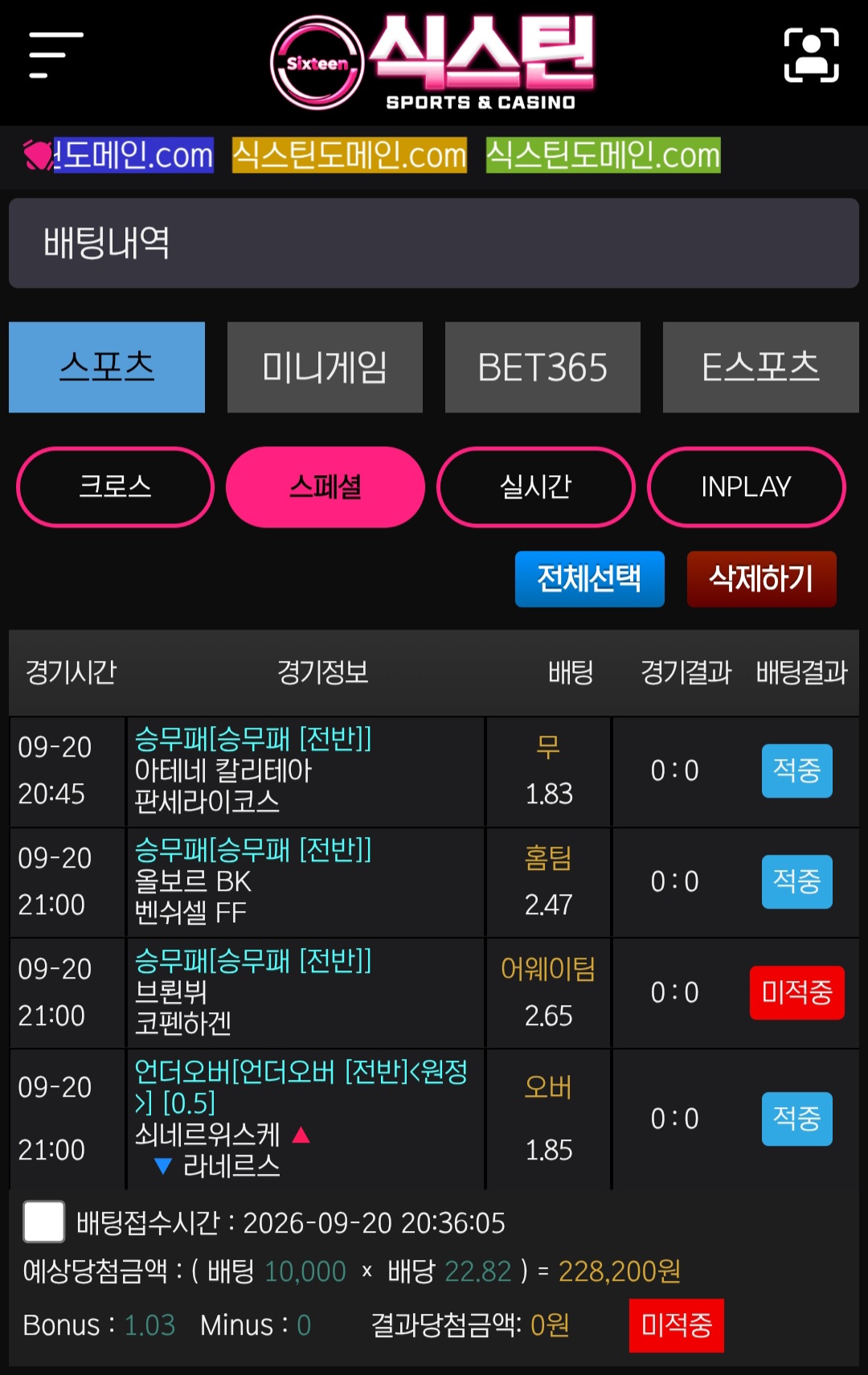Viewport: 868px width, 1375px height.
Task: Switch to the 스포츠 tab
Action: pos(107,367)
